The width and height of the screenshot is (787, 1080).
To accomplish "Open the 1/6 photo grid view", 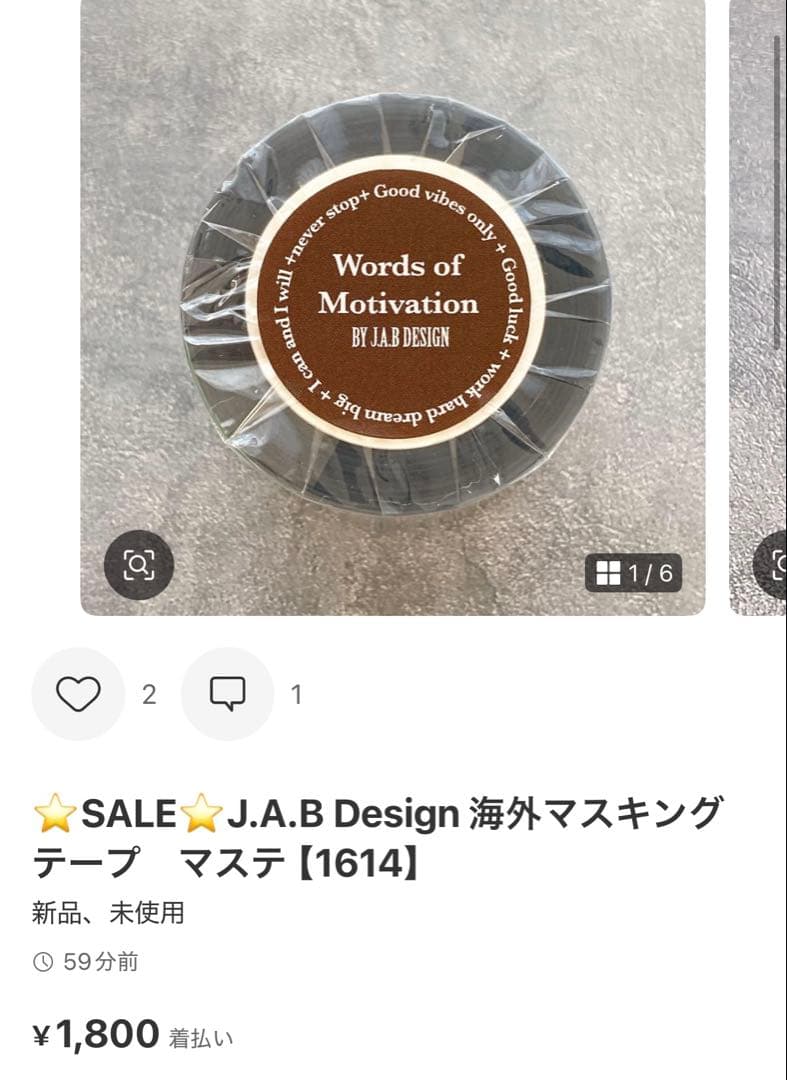I will click(x=633, y=573).
